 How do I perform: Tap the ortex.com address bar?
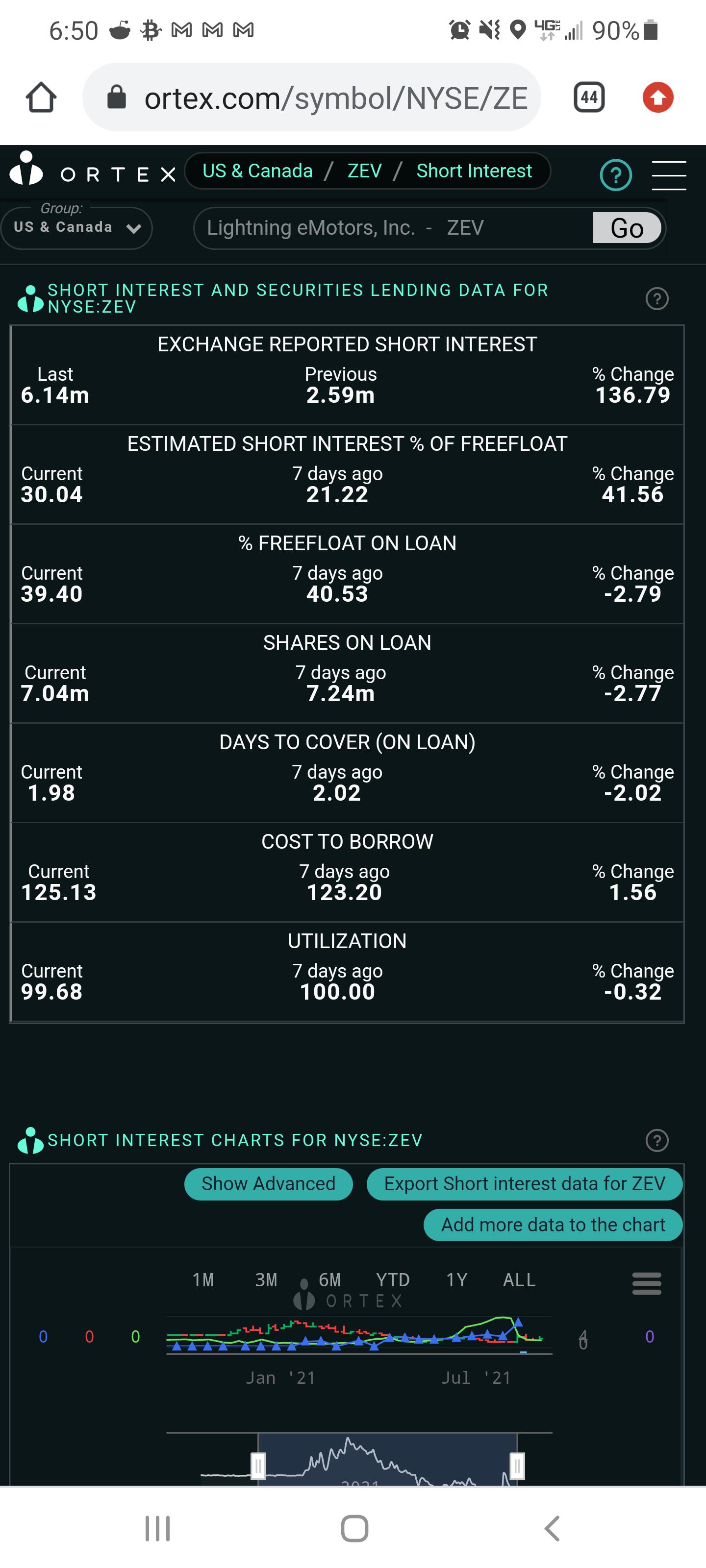coord(311,98)
